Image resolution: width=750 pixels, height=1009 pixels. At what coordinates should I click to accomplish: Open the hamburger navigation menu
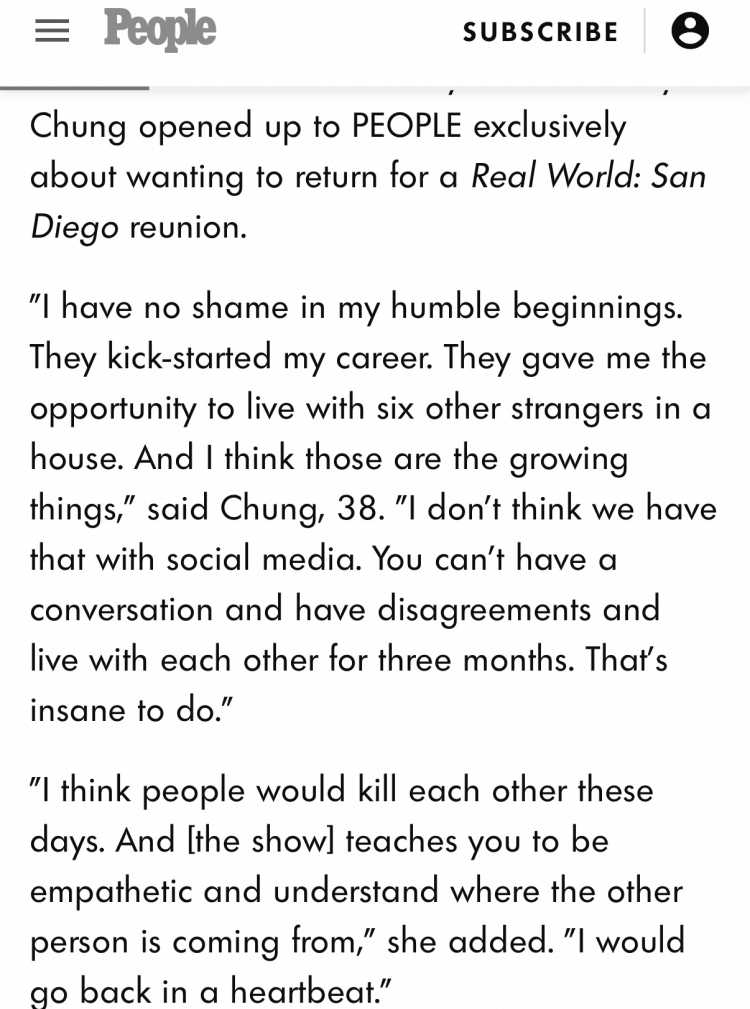pyautogui.click(x=52, y=31)
